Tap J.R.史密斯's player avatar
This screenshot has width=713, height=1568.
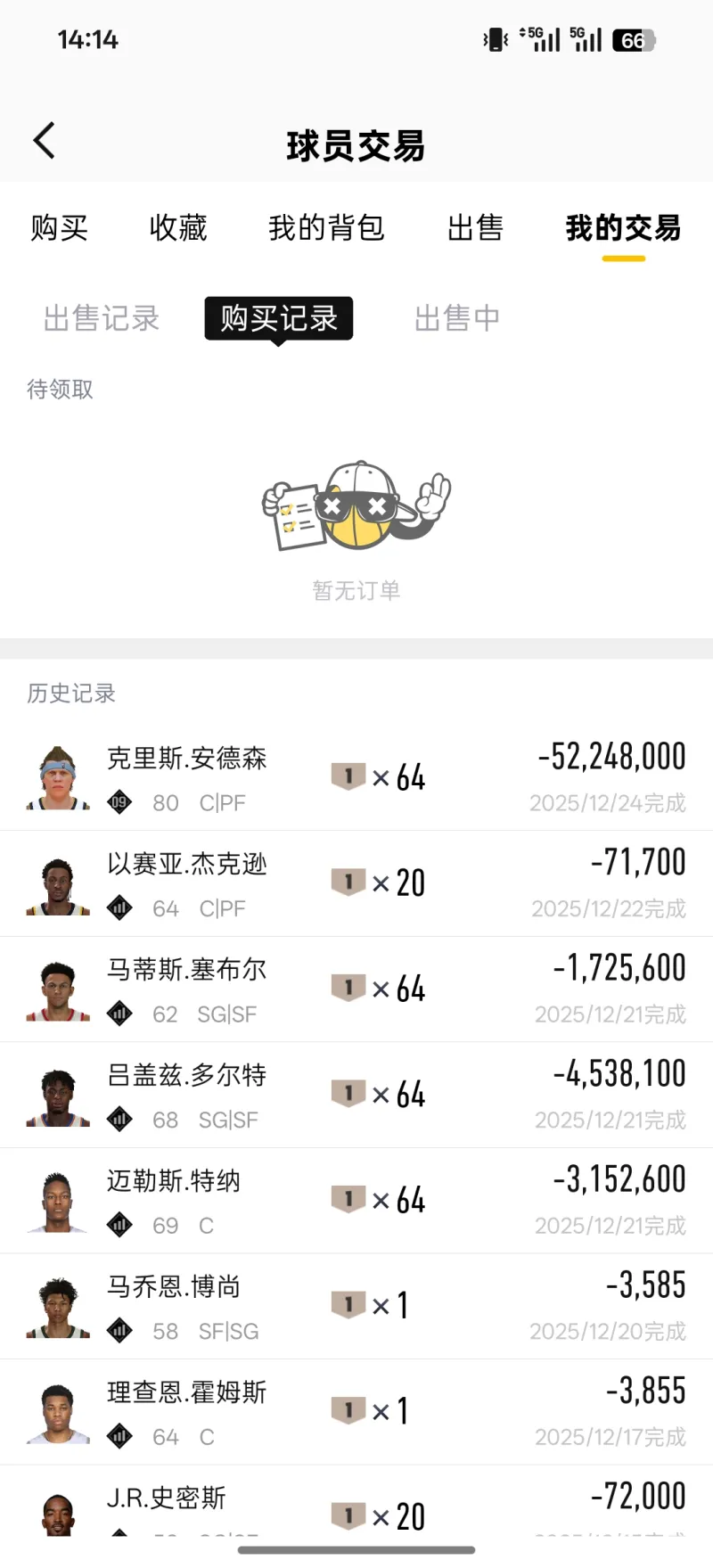56,1515
